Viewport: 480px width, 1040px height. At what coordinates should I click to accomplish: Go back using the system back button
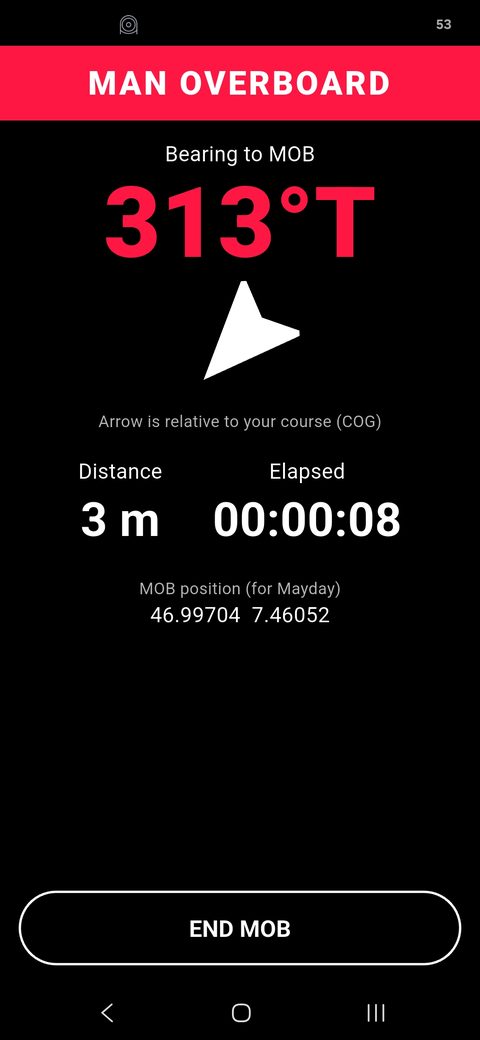point(107,1012)
